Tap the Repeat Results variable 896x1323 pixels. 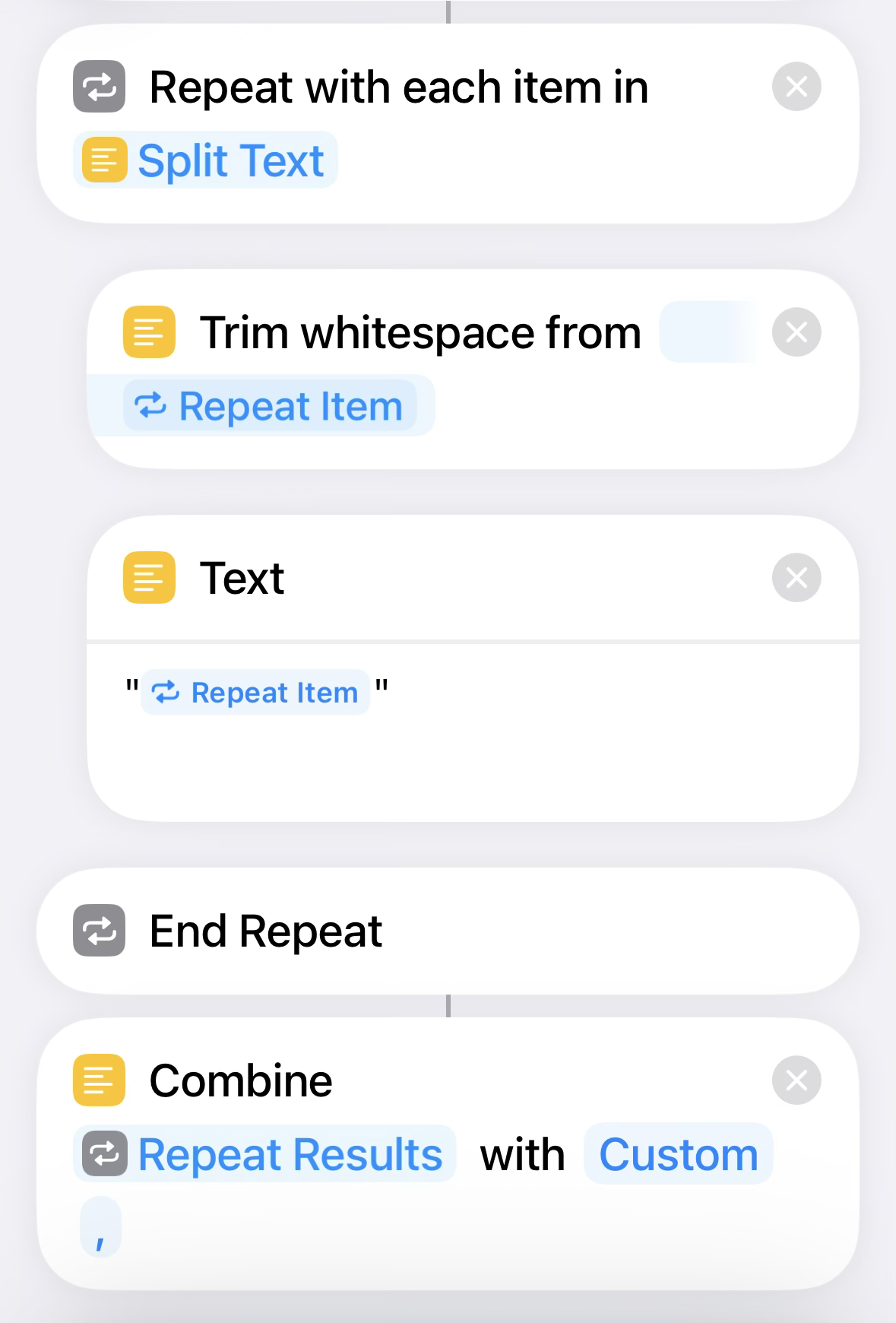tap(264, 1155)
